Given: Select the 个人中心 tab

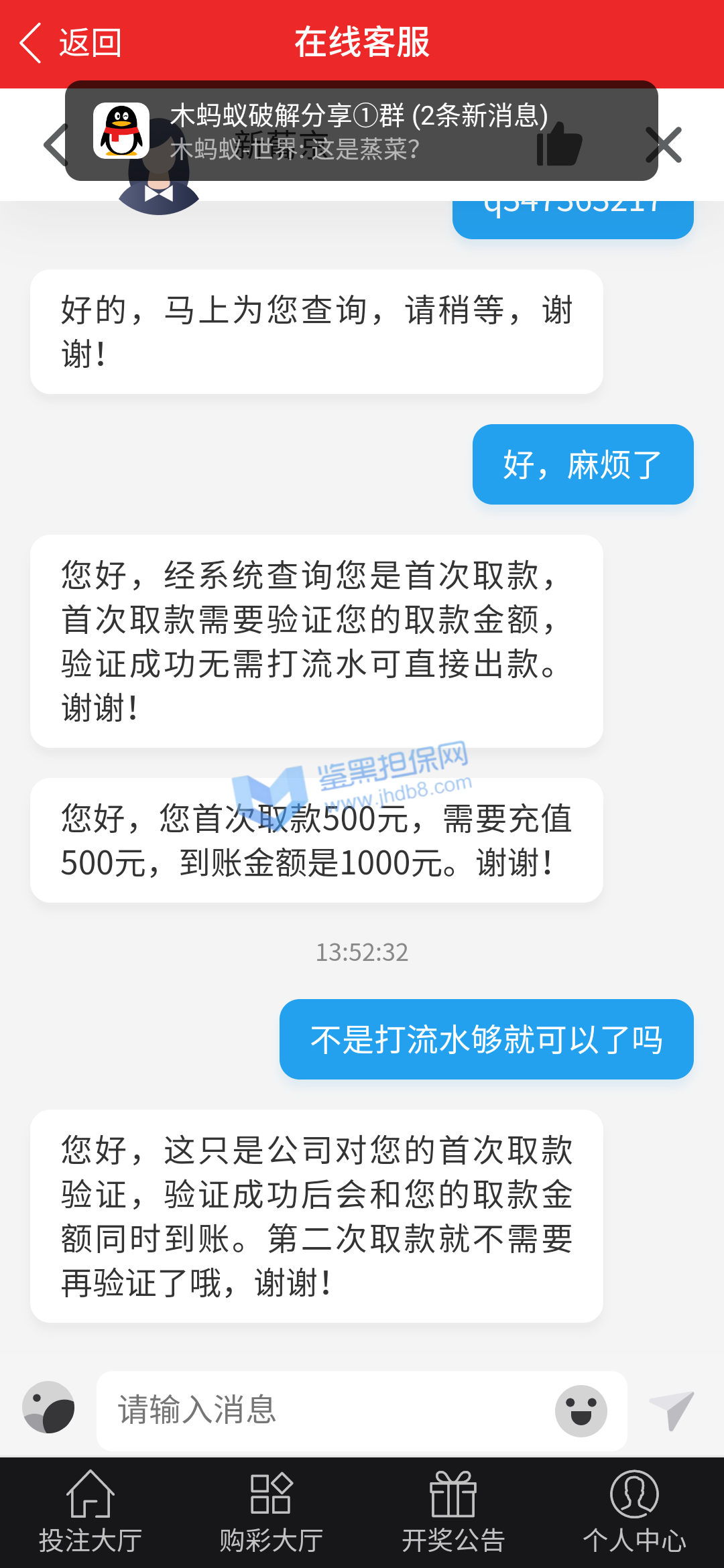Looking at the screenshot, I should click(x=634, y=1512).
